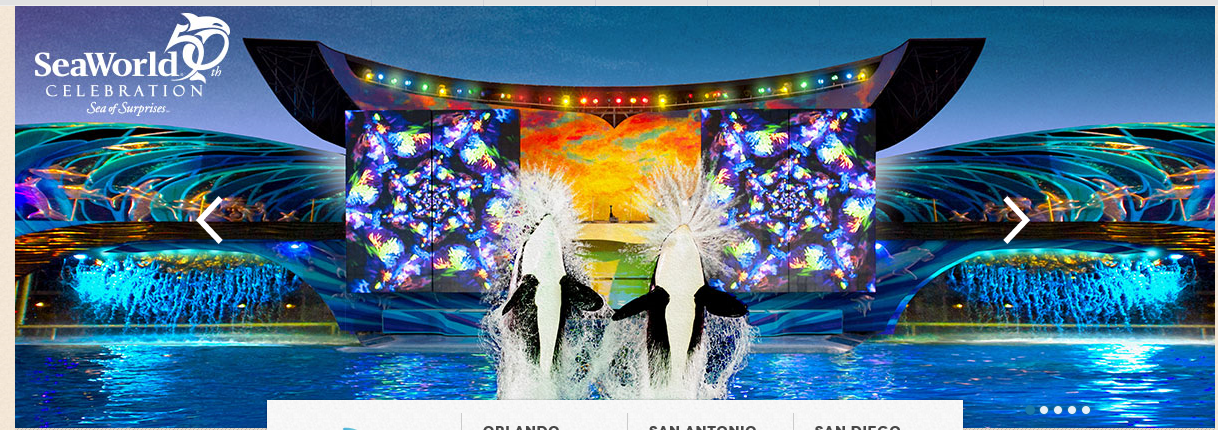Screen dimensions: 1218x430
Task: Advance to the next carousel slide
Action: 1016,220
